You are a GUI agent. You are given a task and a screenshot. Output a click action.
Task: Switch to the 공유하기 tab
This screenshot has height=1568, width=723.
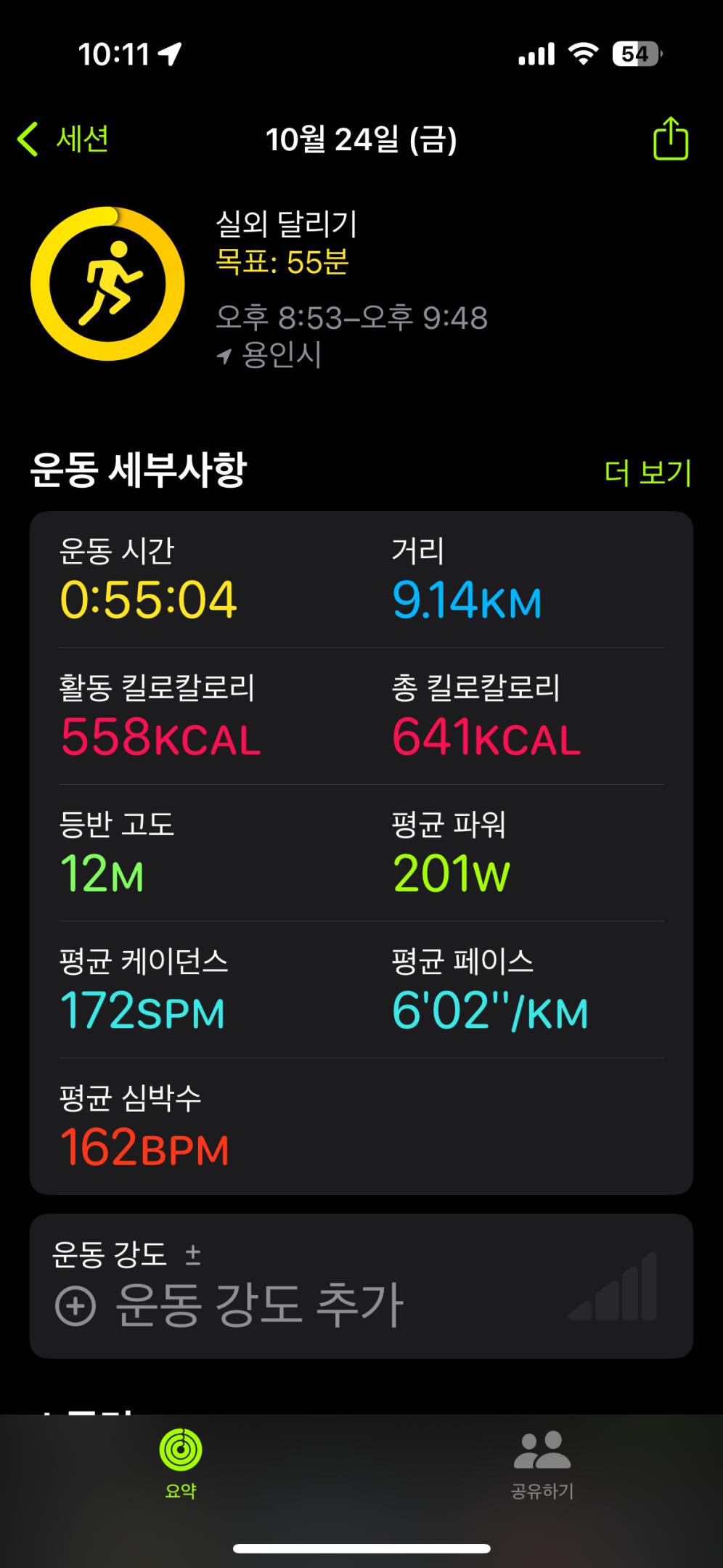click(x=542, y=1463)
